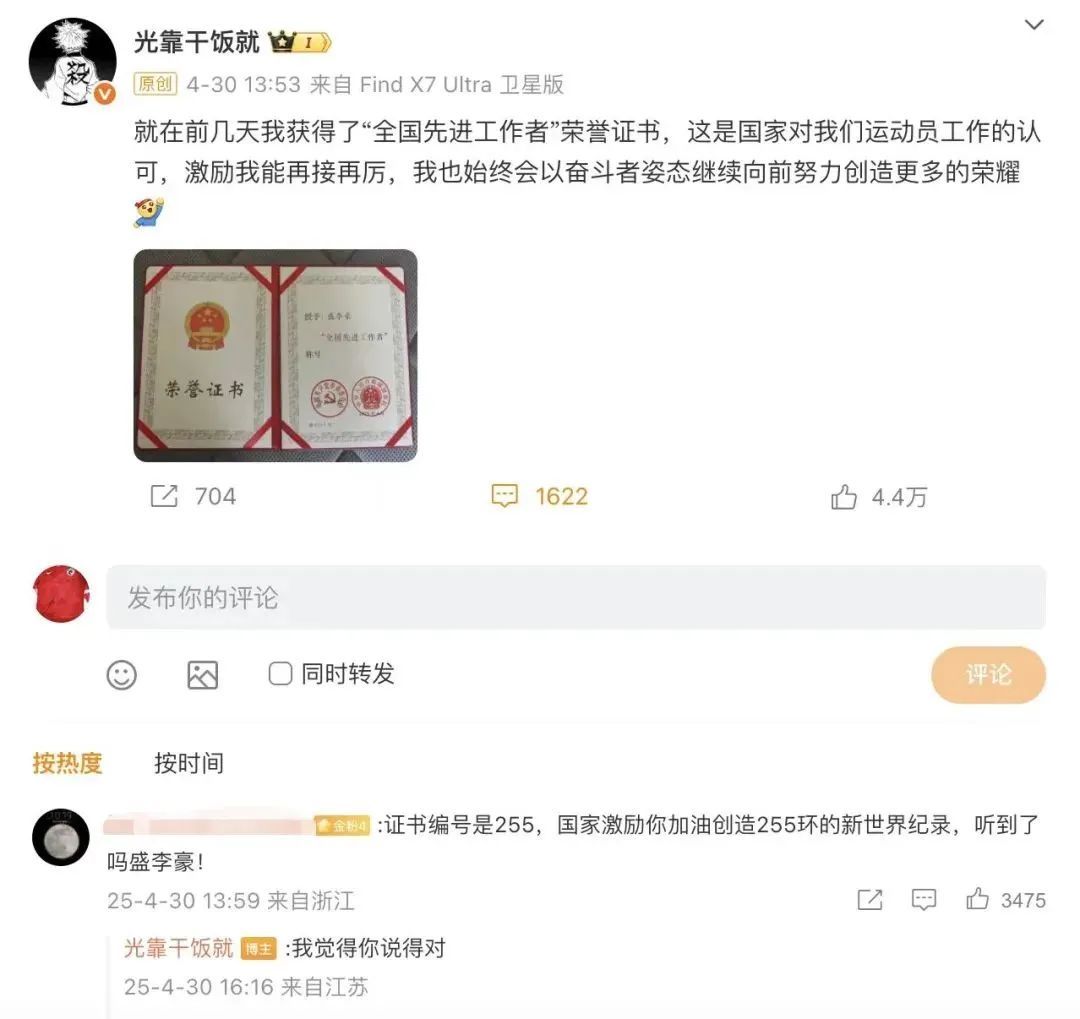Screen dimensions: 1080x1019
Task: Sort comments by 按热度
Action: click(67, 764)
